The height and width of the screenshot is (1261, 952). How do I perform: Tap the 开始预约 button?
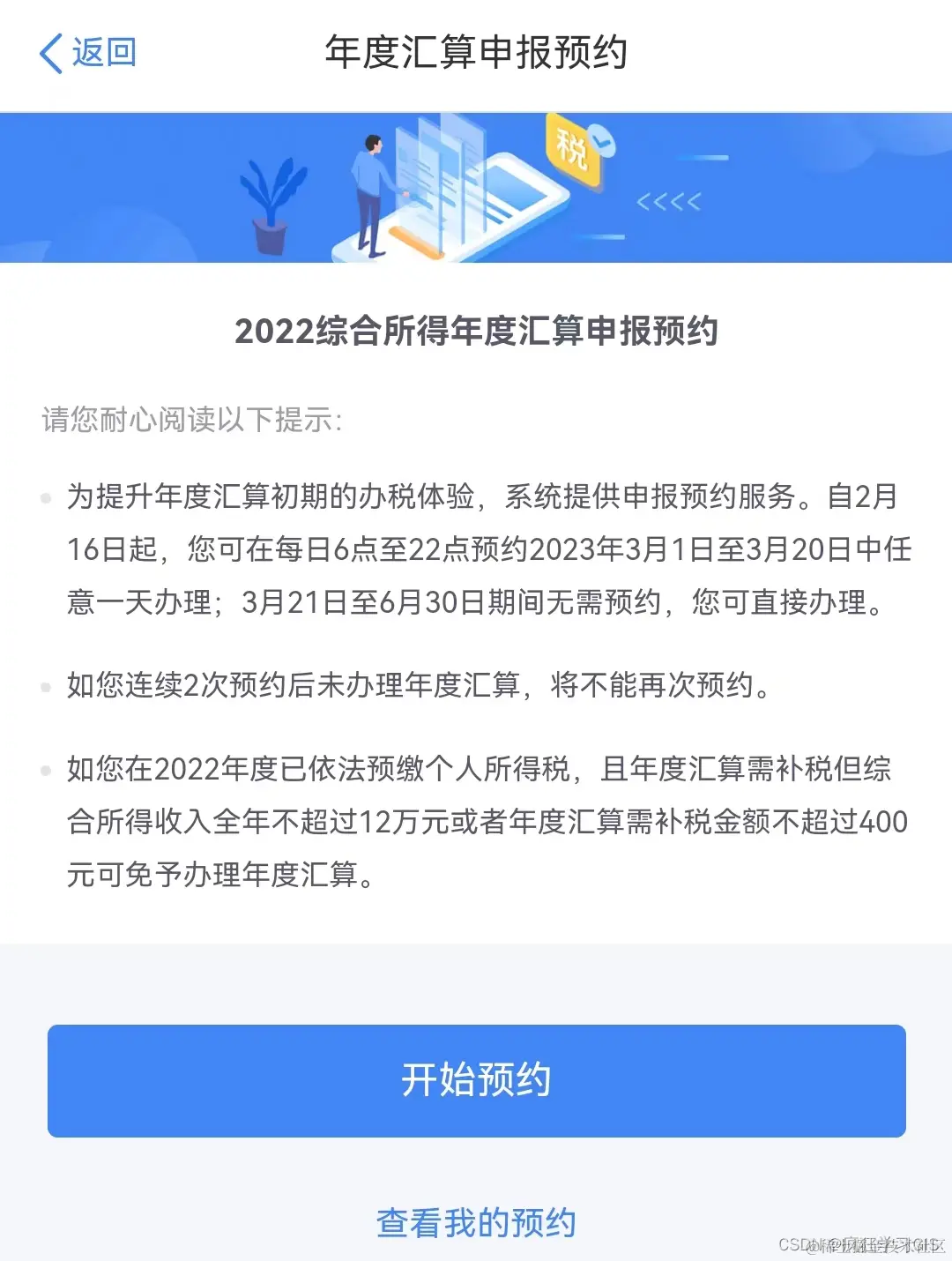click(476, 1080)
